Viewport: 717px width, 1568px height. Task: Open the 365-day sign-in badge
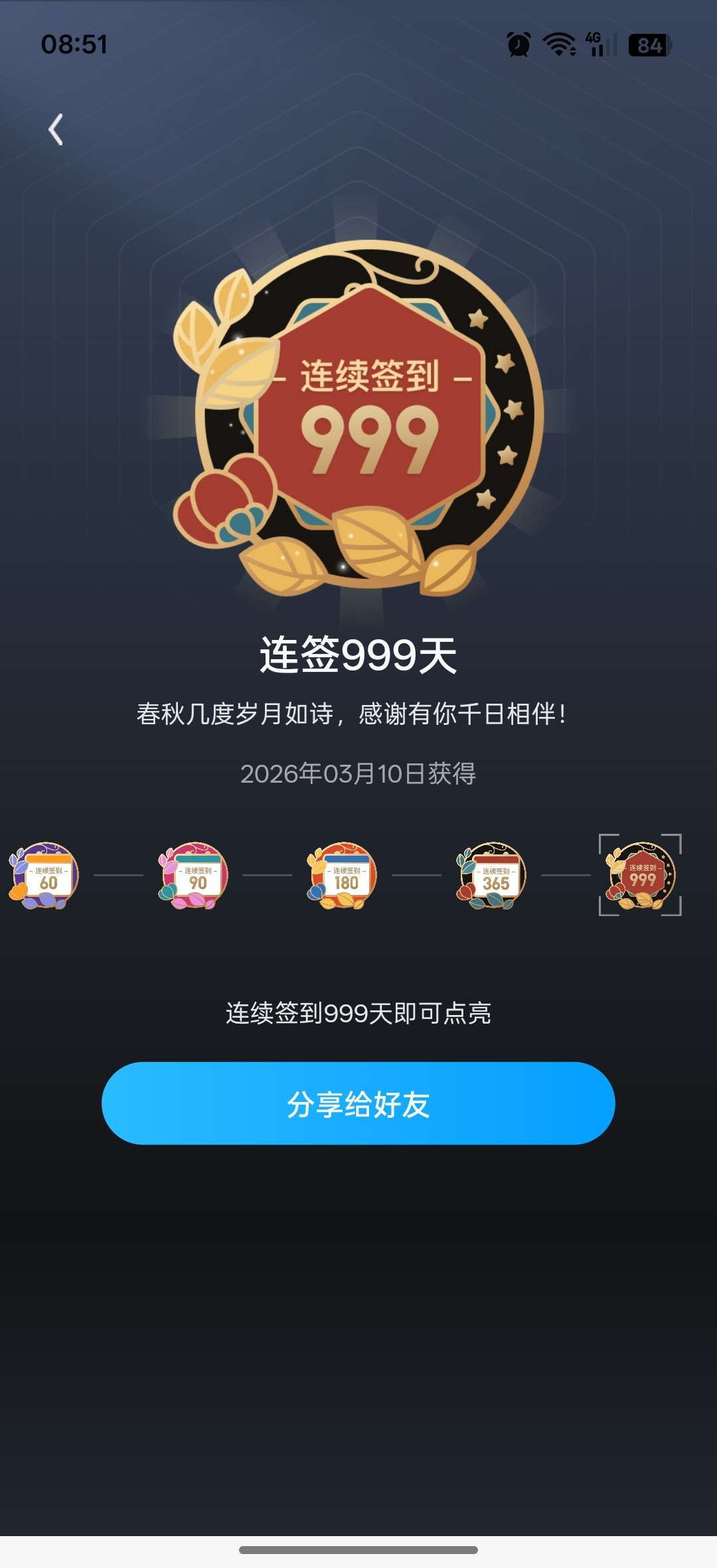pos(491,876)
